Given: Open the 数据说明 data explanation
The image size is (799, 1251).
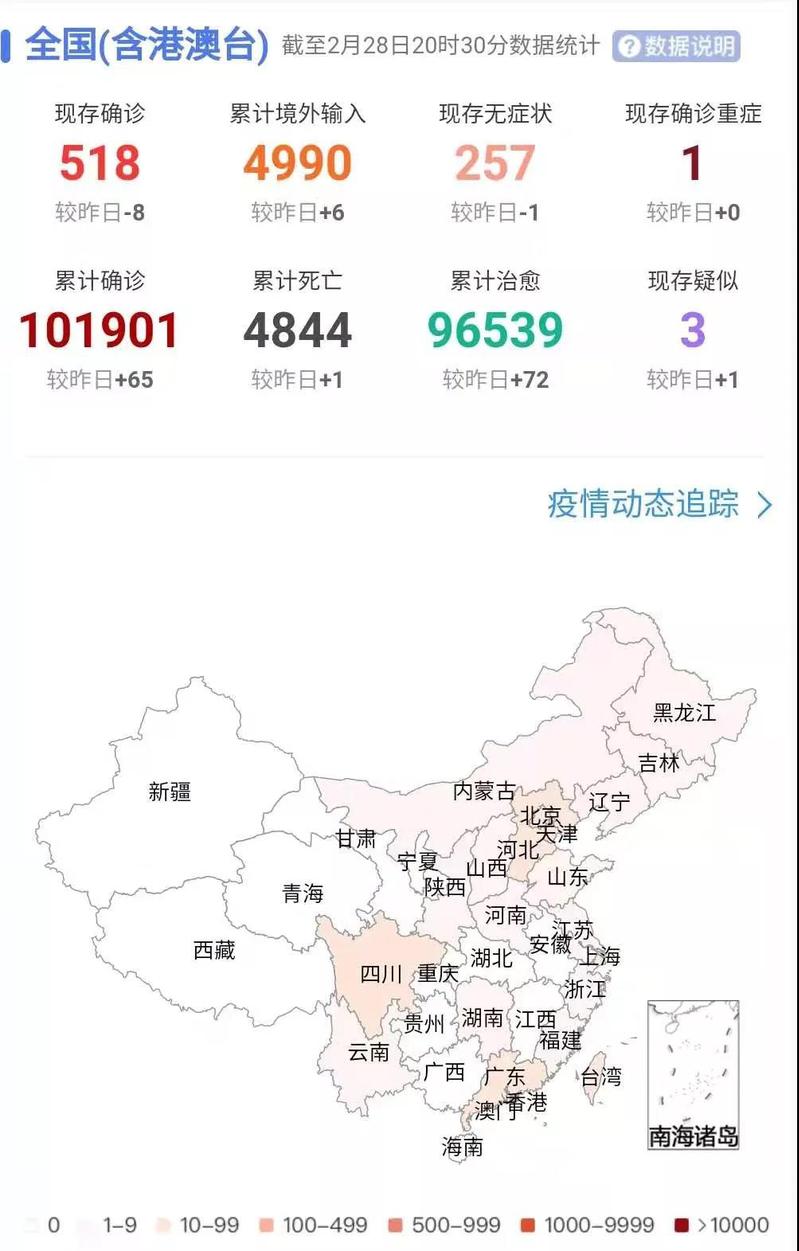Looking at the screenshot, I should (x=677, y=46).
